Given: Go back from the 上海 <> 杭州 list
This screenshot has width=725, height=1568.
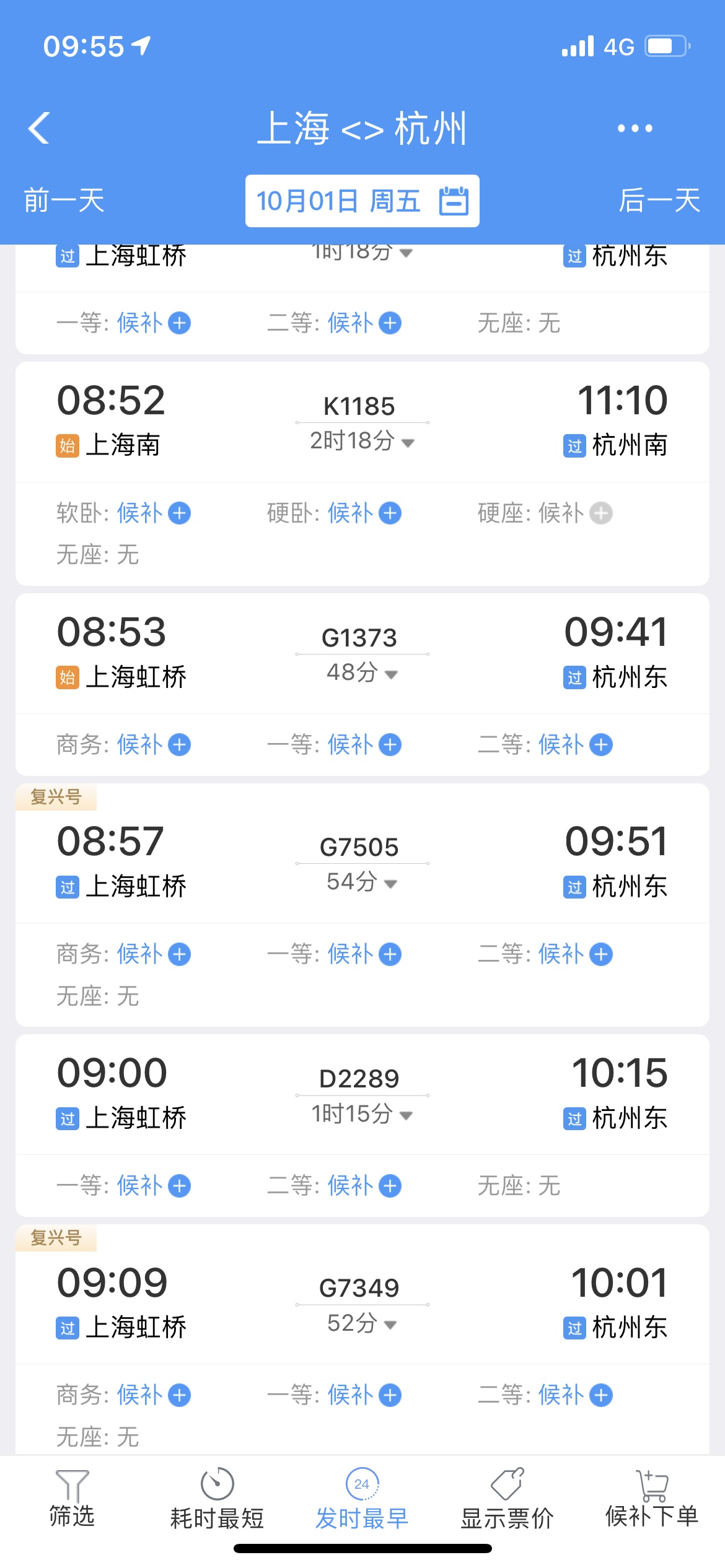Looking at the screenshot, I should pos(39,128).
